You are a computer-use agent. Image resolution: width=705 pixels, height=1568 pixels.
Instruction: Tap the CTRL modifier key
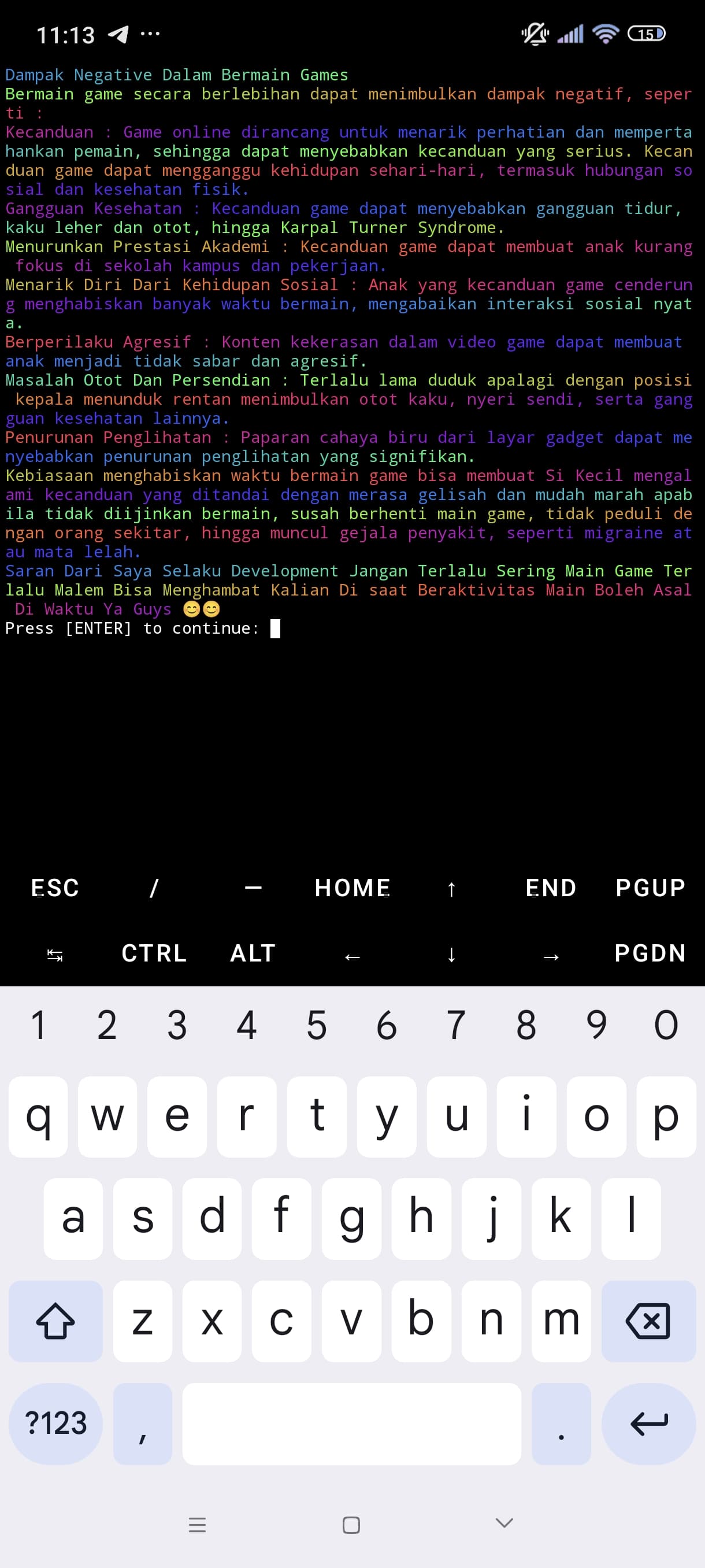tap(154, 953)
